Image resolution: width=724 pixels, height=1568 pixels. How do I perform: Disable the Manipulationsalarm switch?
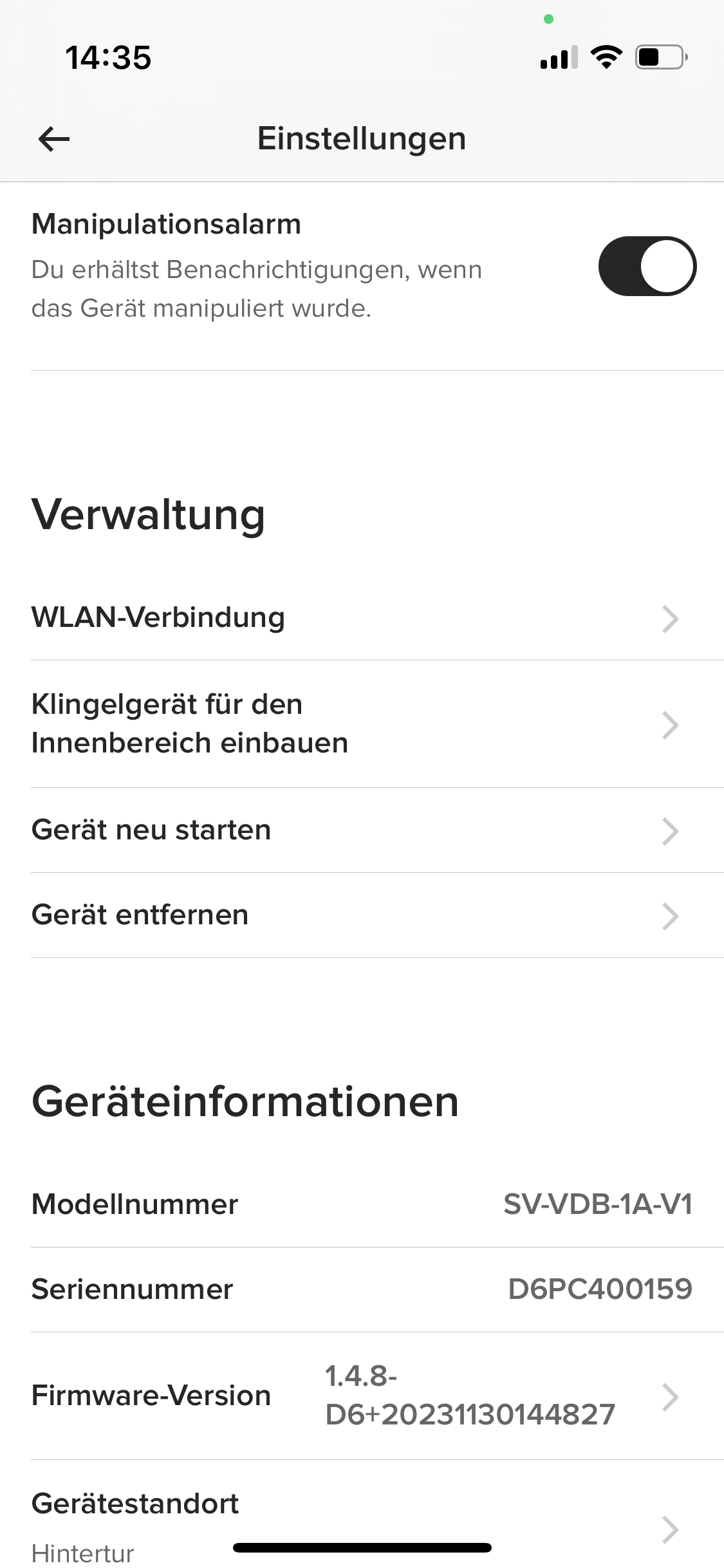pos(647,266)
